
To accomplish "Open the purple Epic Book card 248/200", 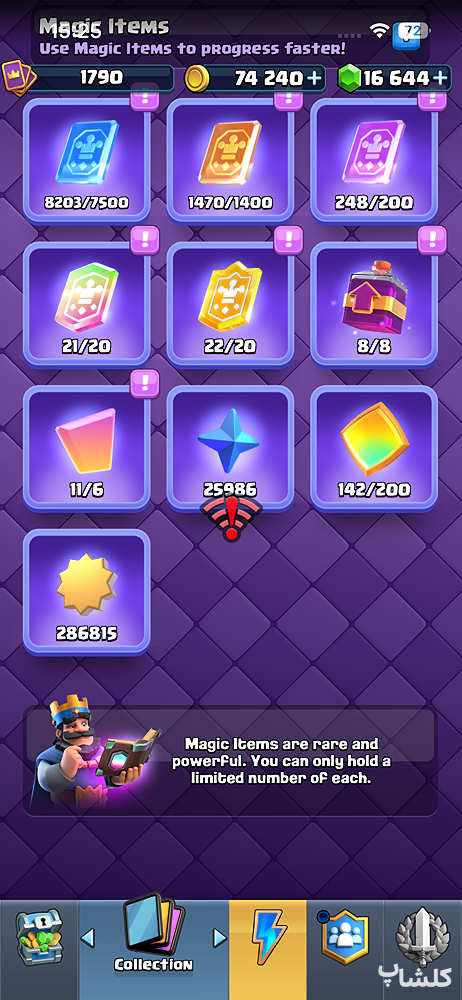I will point(374,160).
